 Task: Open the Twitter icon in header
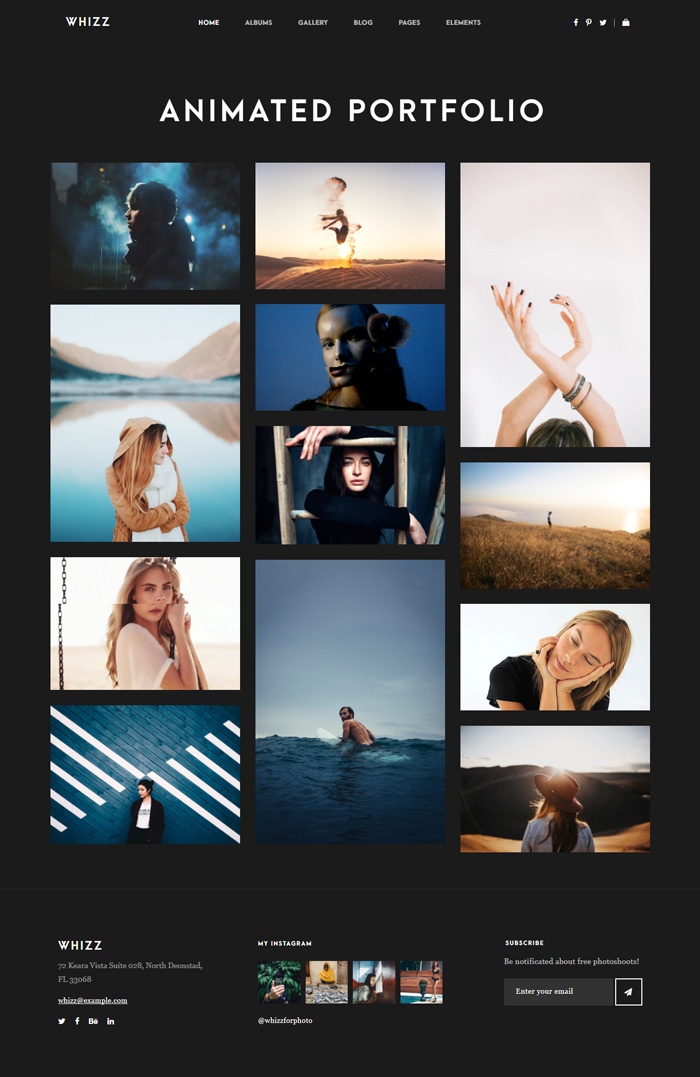click(603, 22)
